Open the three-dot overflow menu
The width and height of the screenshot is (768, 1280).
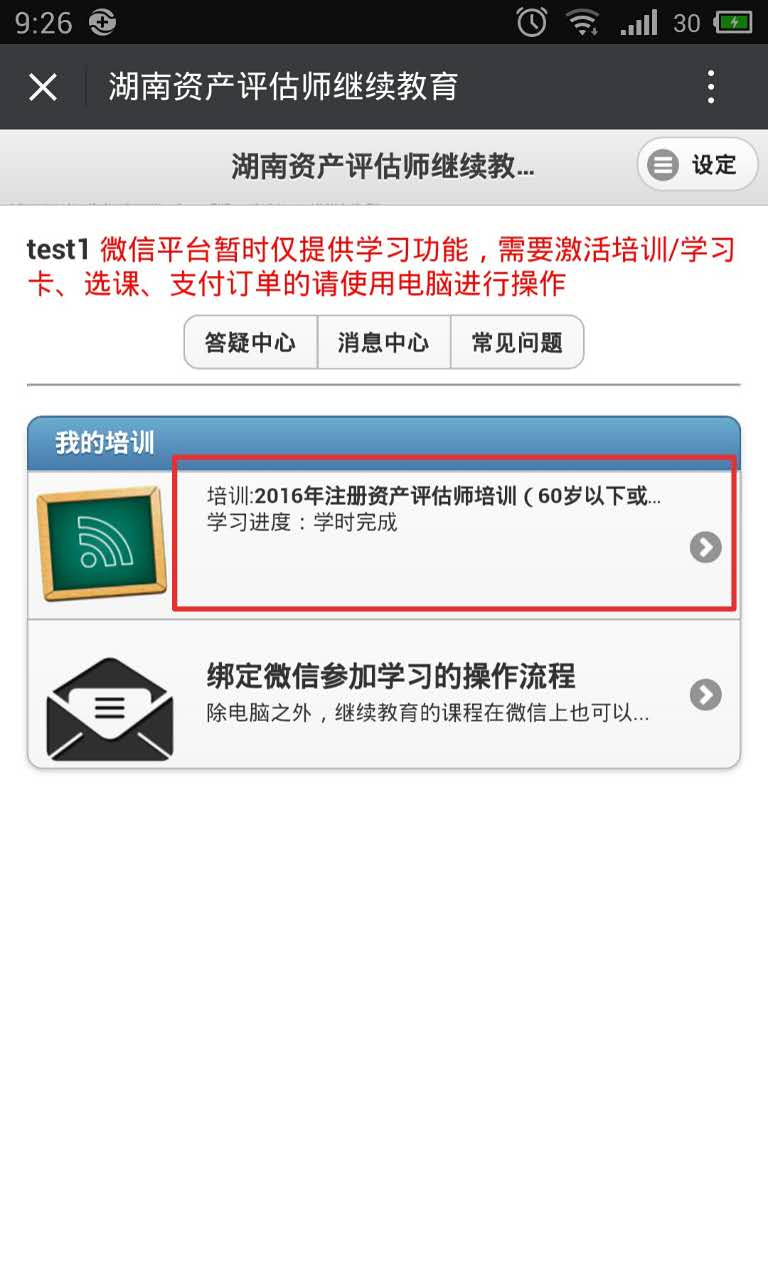(x=711, y=87)
